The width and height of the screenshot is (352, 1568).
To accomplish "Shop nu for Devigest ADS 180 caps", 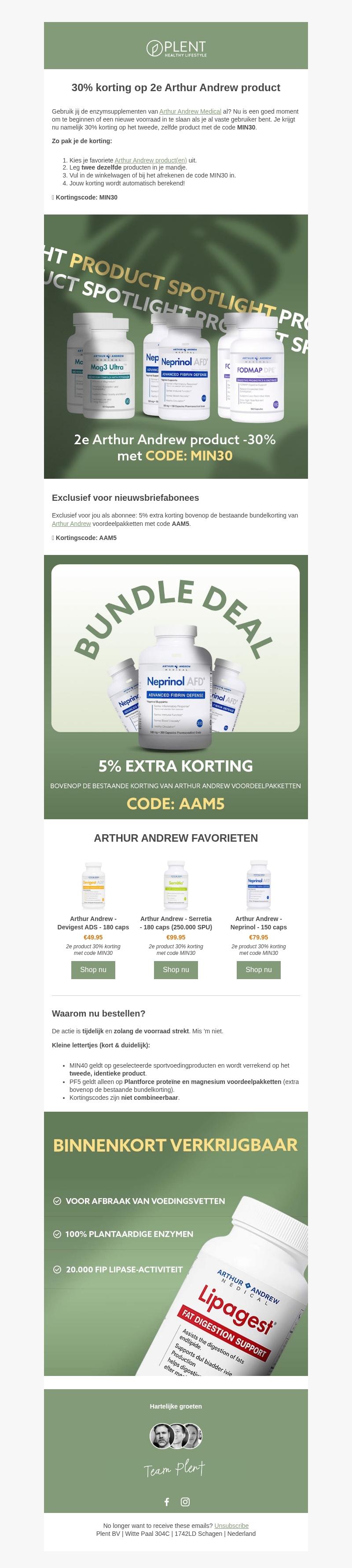I will coord(93,970).
